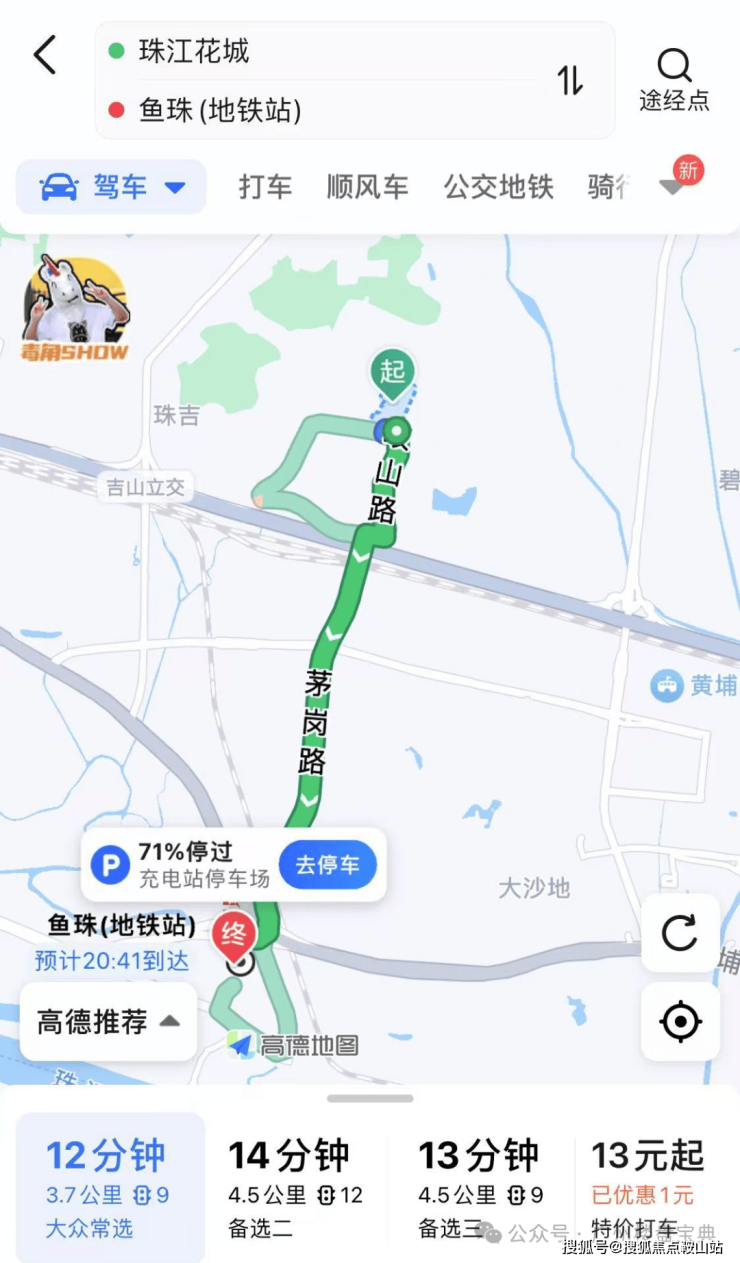Viewport: 740px width, 1263px height.
Task: Open the 13元起 特价打车 option
Action: click(652, 1186)
